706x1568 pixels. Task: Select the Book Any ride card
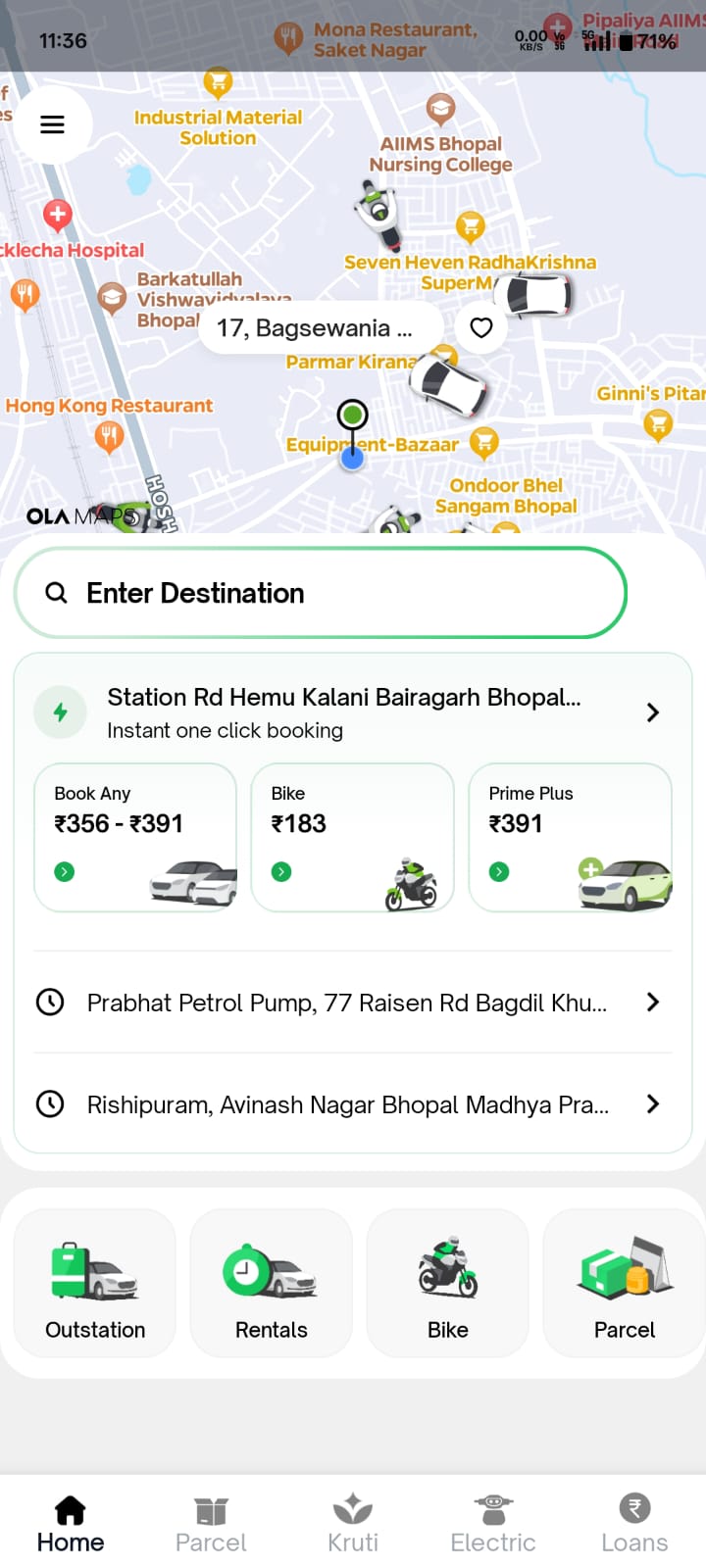point(135,837)
